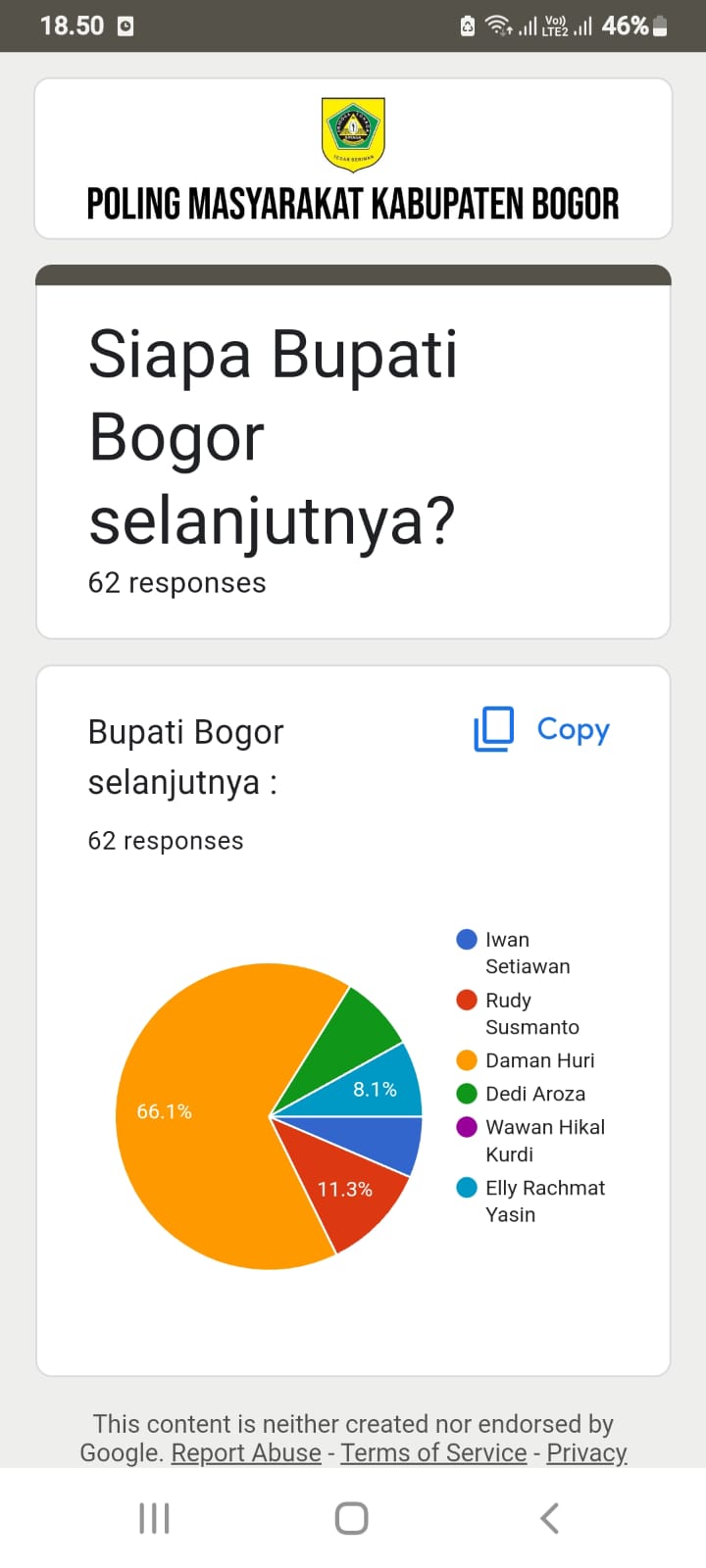Open the Report Abuse link
The width and height of the screenshot is (706, 1568).
[x=246, y=1452]
